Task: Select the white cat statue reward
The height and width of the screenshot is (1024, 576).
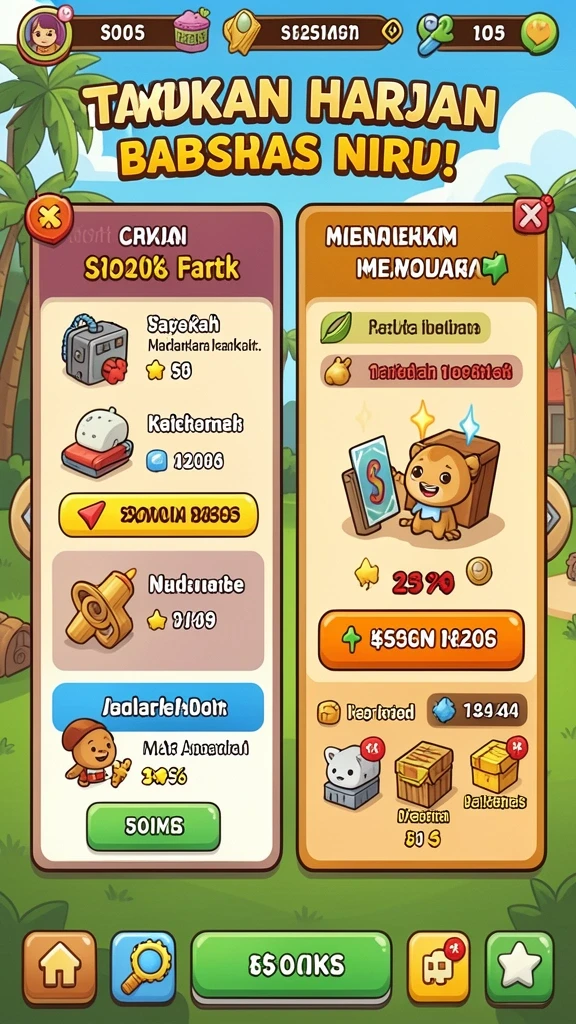Action: (x=352, y=773)
